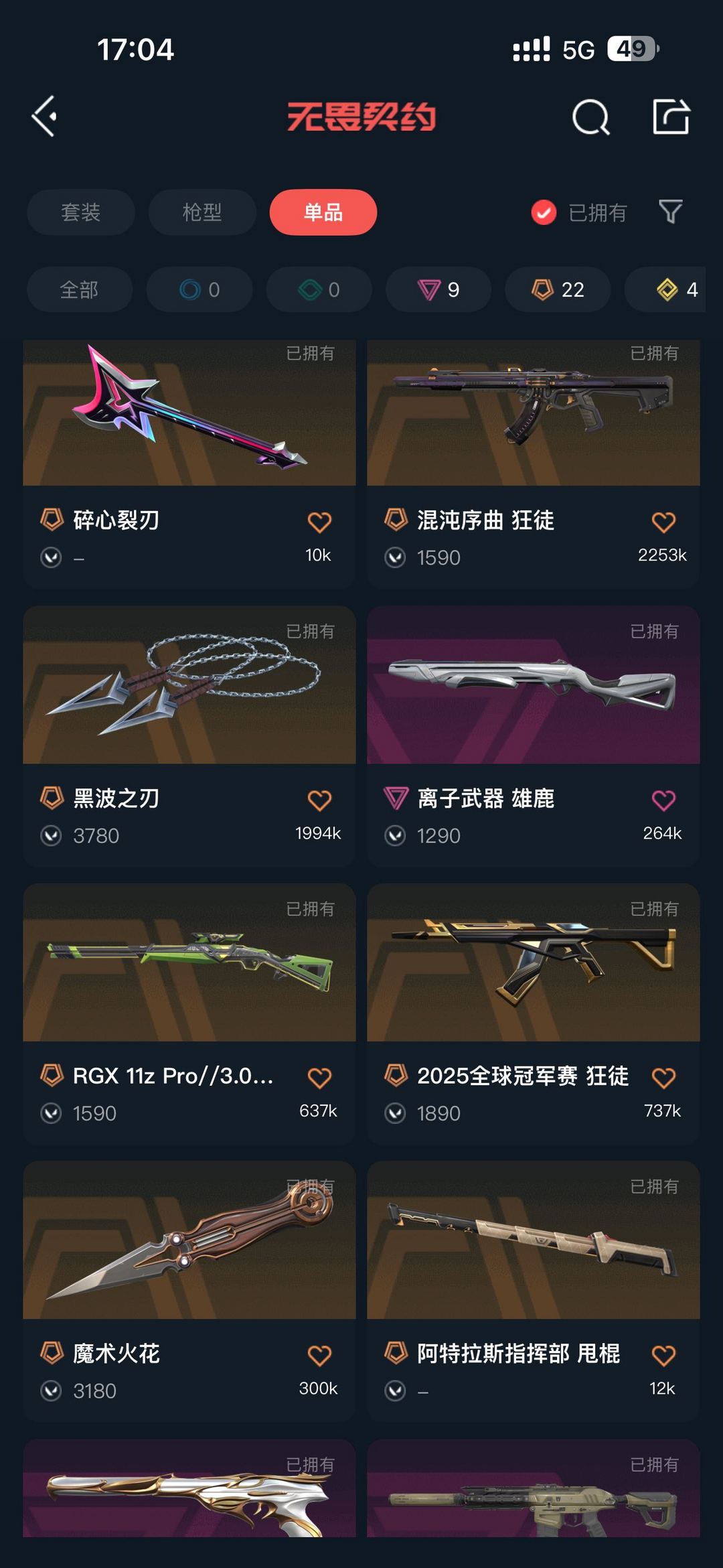Viewport: 723px width, 1568px height.
Task: Filter by the purple tier chip showing 9
Action: tap(438, 289)
